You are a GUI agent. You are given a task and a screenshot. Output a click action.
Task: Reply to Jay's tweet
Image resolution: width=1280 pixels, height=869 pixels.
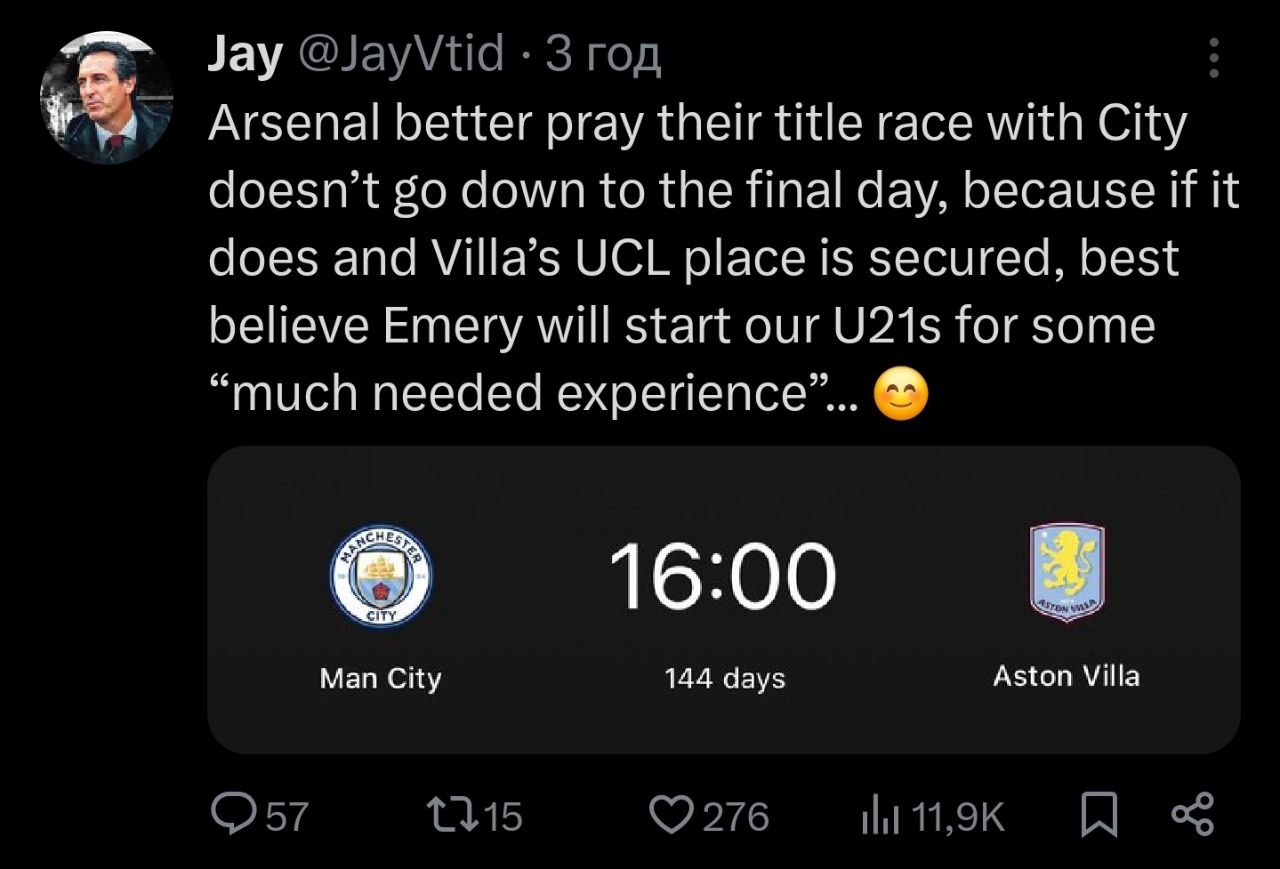point(233,816)
